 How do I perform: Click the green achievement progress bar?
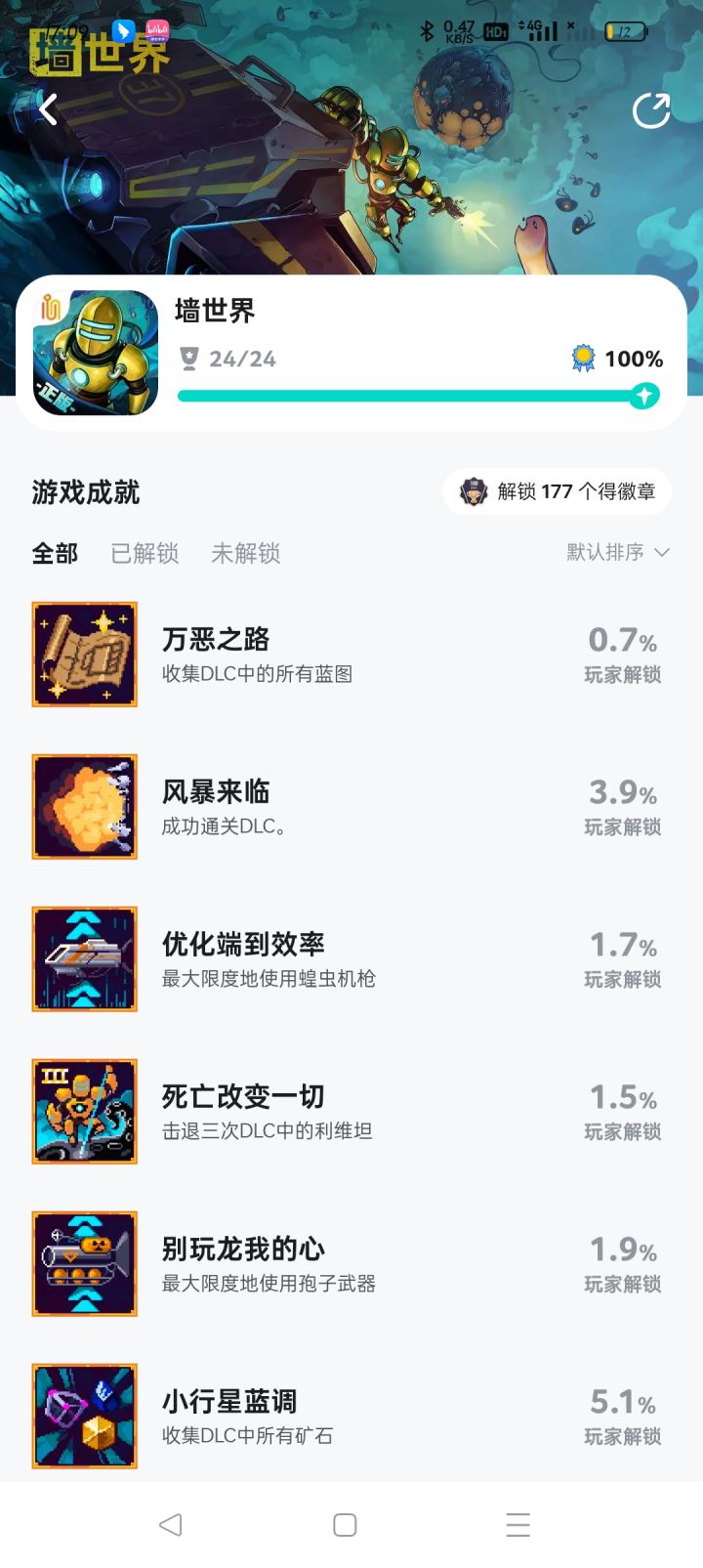[x=410, y=396]
